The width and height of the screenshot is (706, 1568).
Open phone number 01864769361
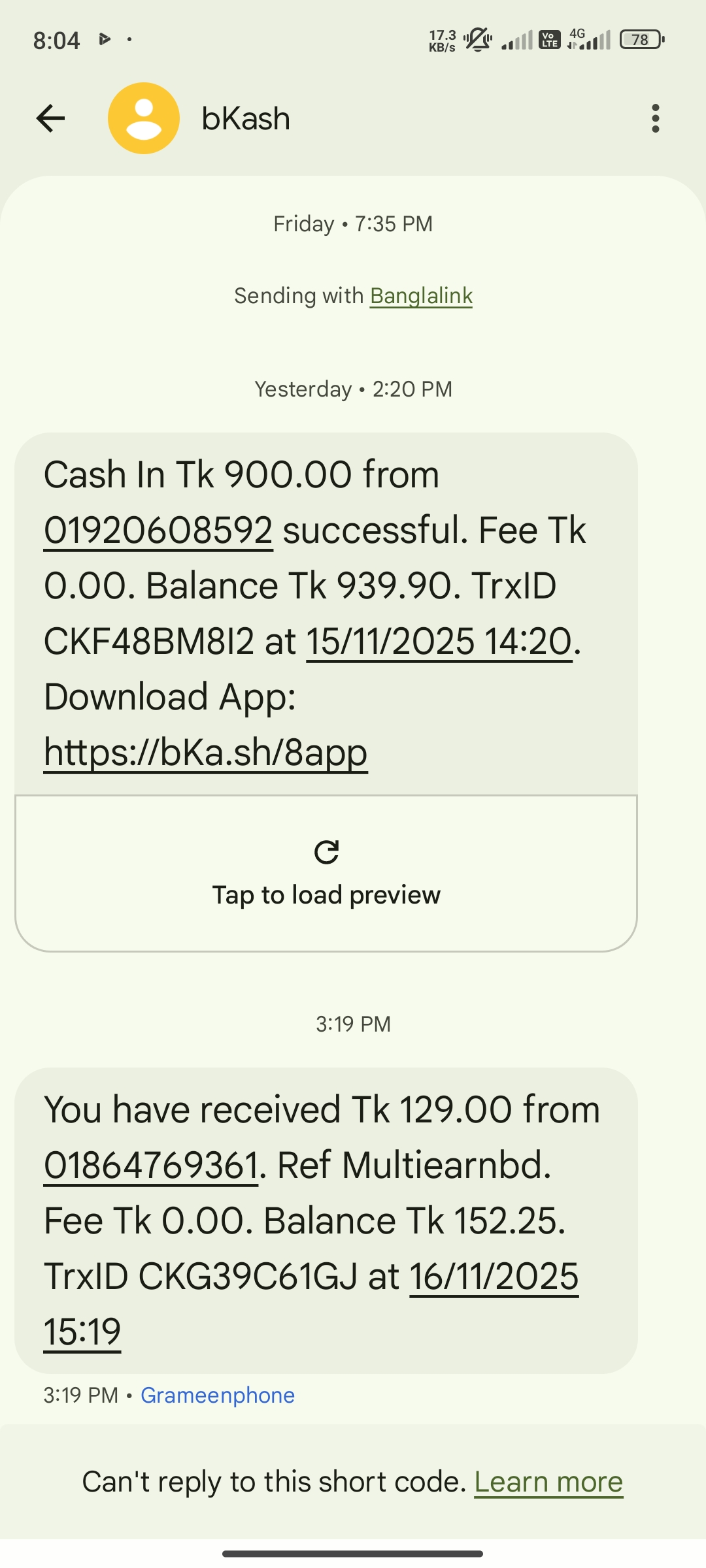[151, 1165]
